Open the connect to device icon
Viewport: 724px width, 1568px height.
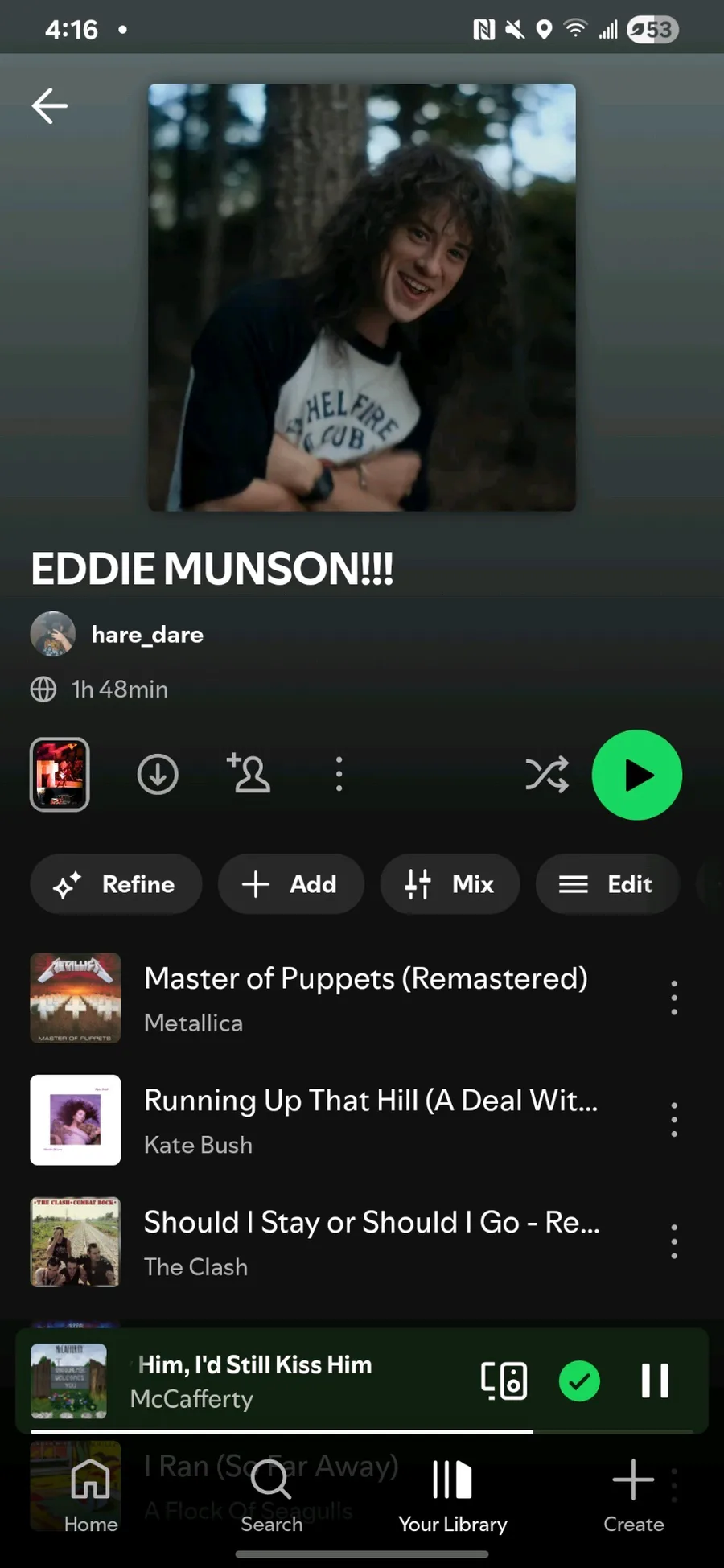point(504,1381)
